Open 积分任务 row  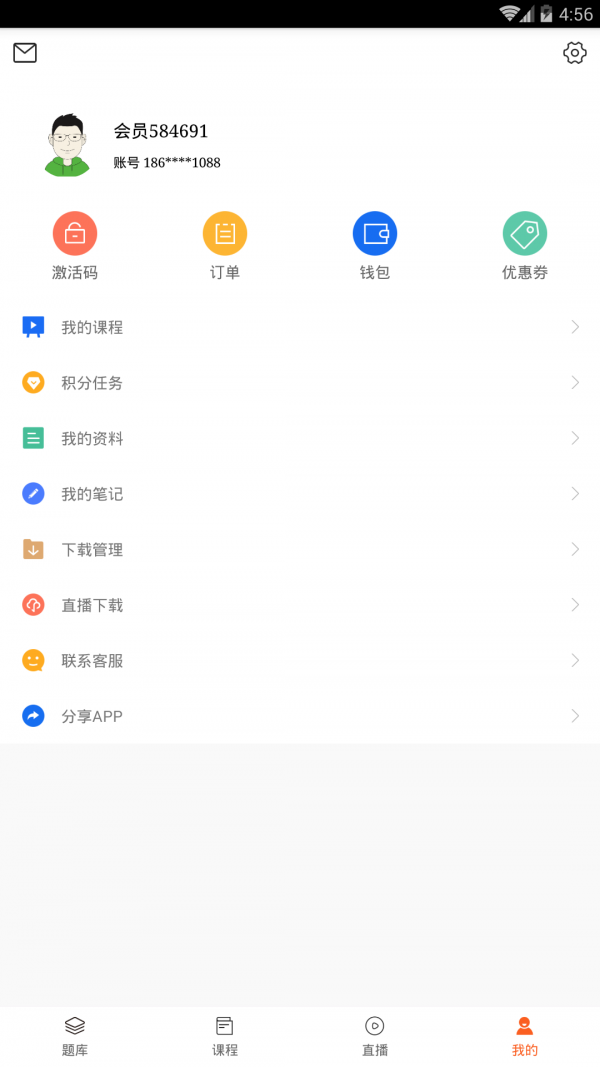[300, 383]
